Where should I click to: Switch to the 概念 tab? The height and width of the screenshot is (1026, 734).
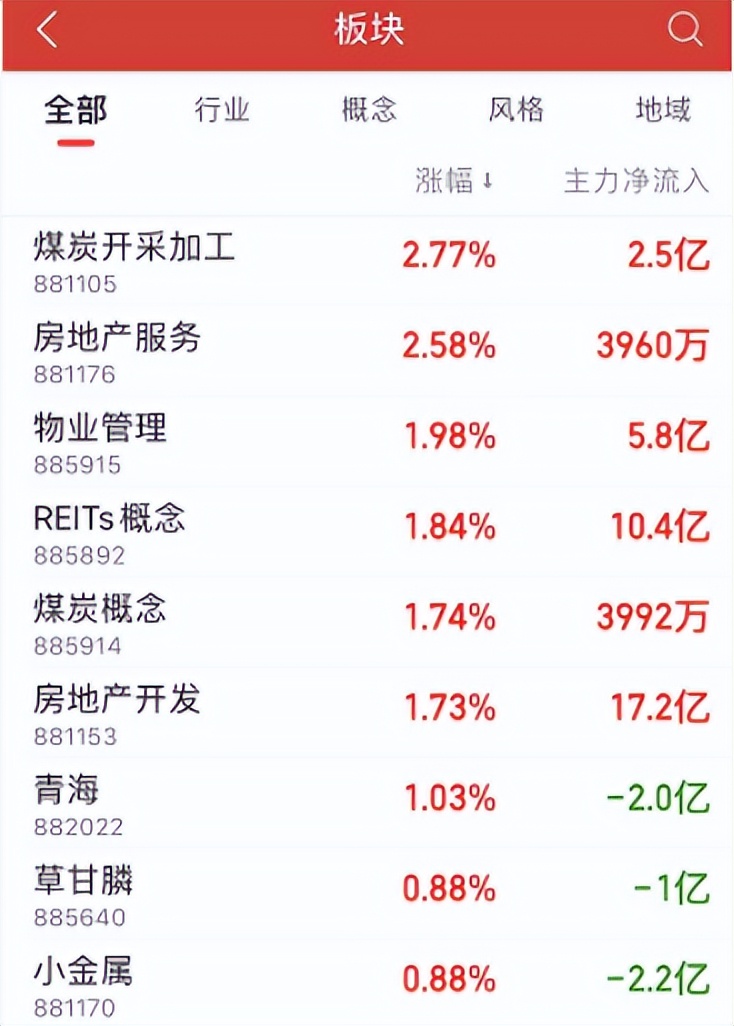coord(369,110)
